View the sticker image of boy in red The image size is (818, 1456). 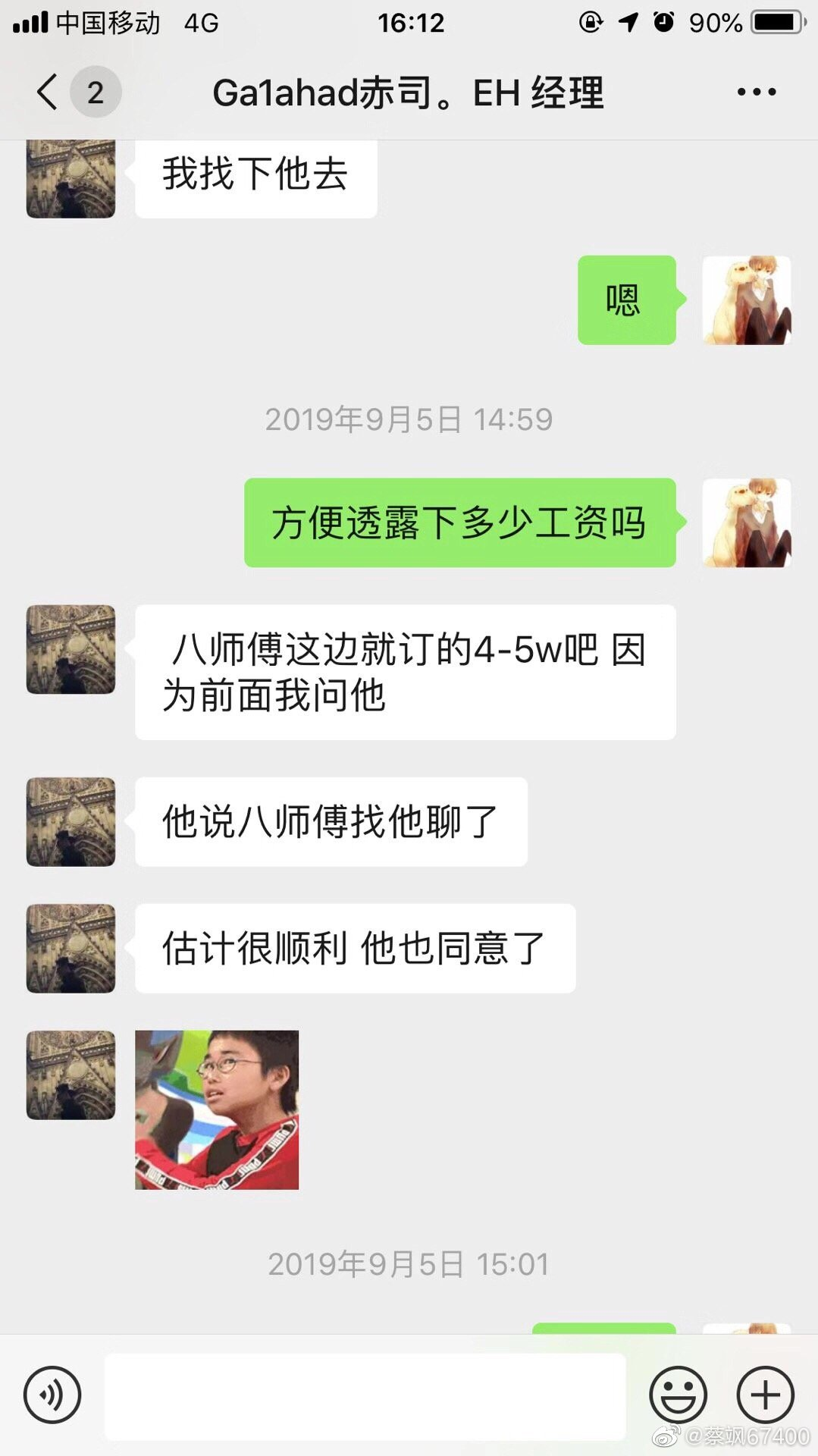pyautogui.click(x=217, y=1109)
